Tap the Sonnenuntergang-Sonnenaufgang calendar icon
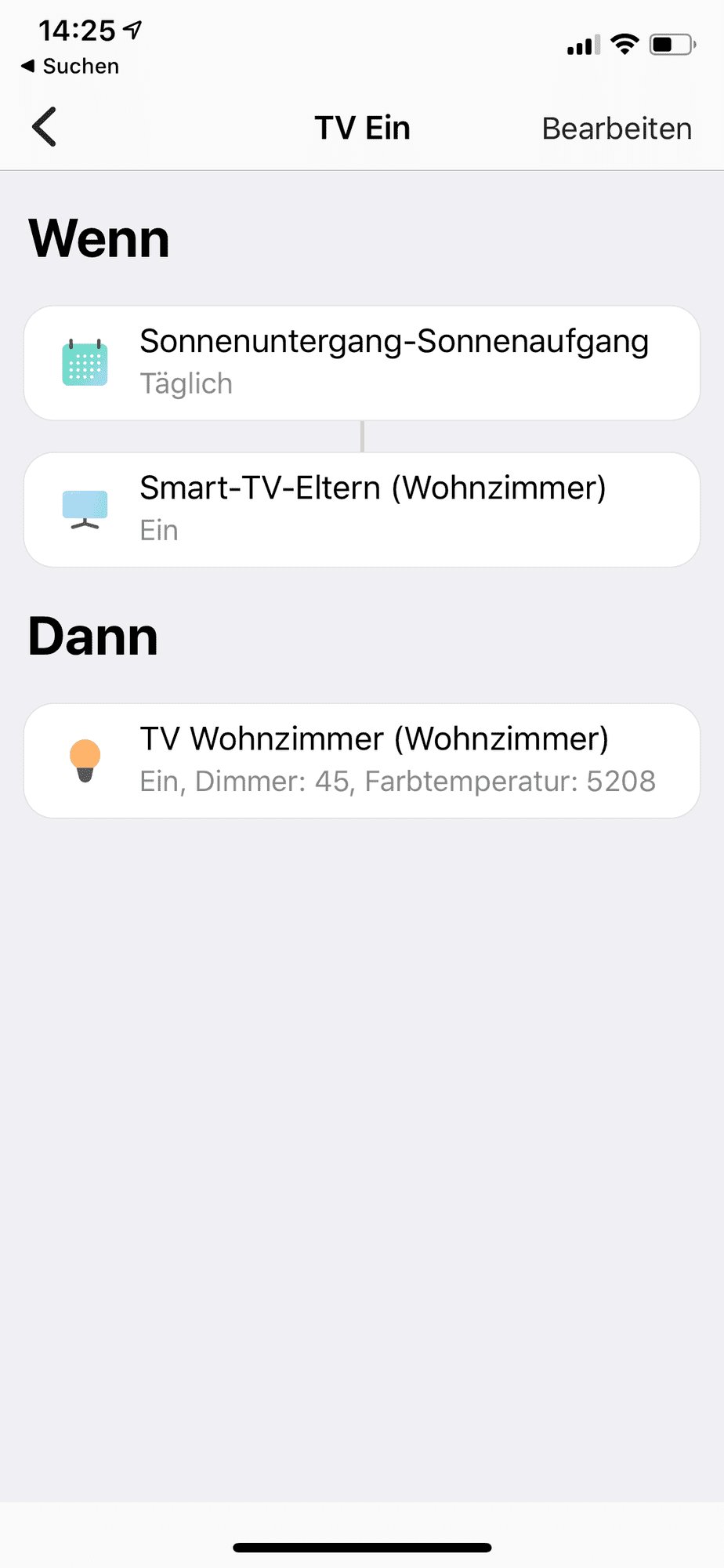The image size is (724, 1568). (85, 362)
